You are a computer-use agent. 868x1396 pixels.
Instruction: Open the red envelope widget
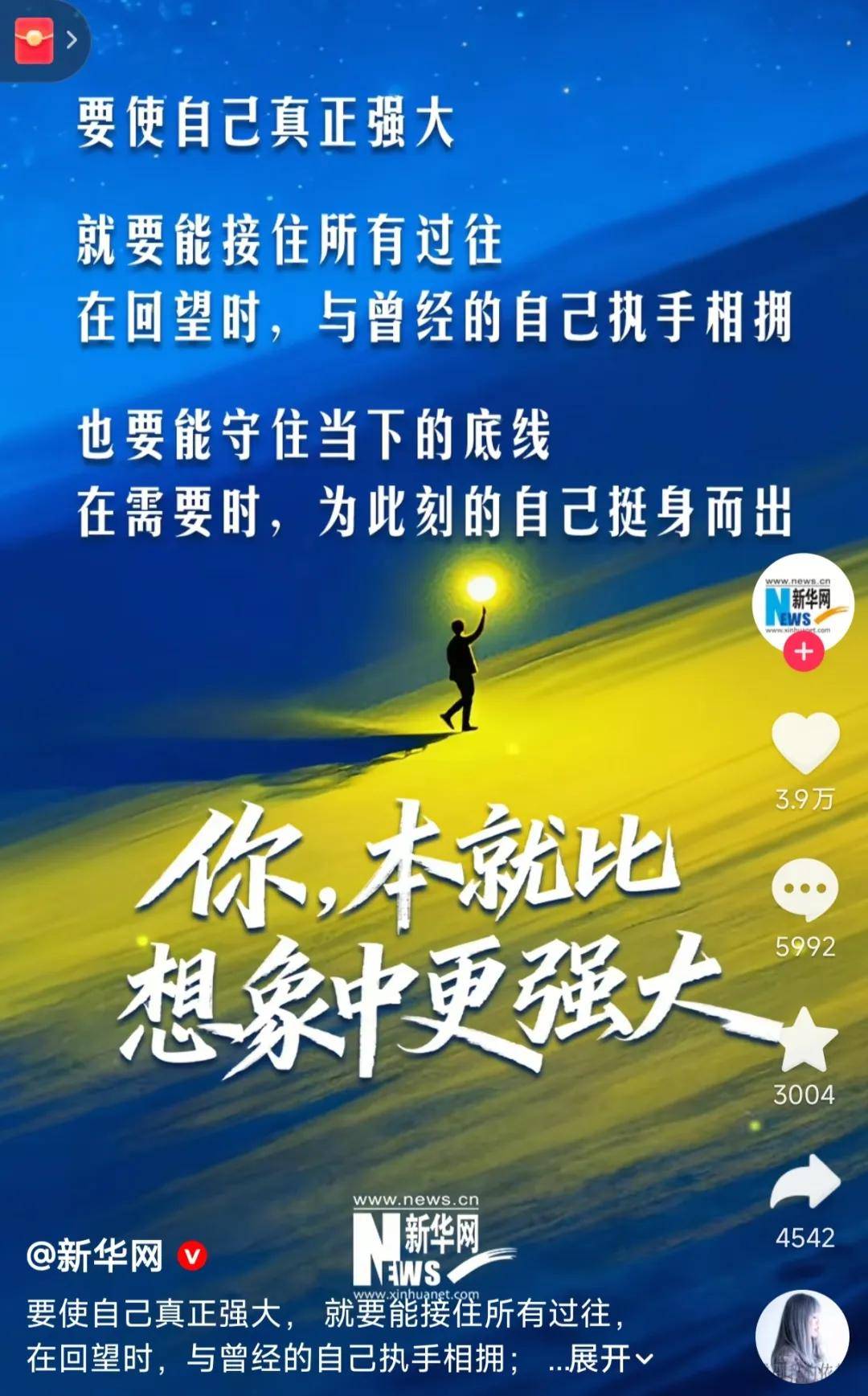pos(35,40)
